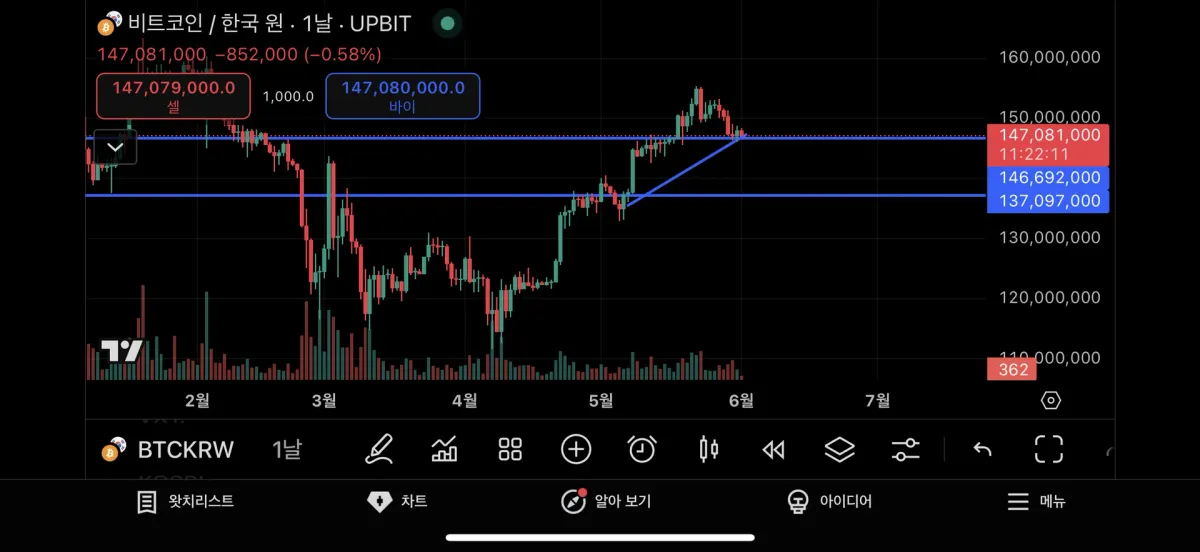Change the 1날 chart interval
This screenshot has width=1200, height=552.
tap(286, 450)
